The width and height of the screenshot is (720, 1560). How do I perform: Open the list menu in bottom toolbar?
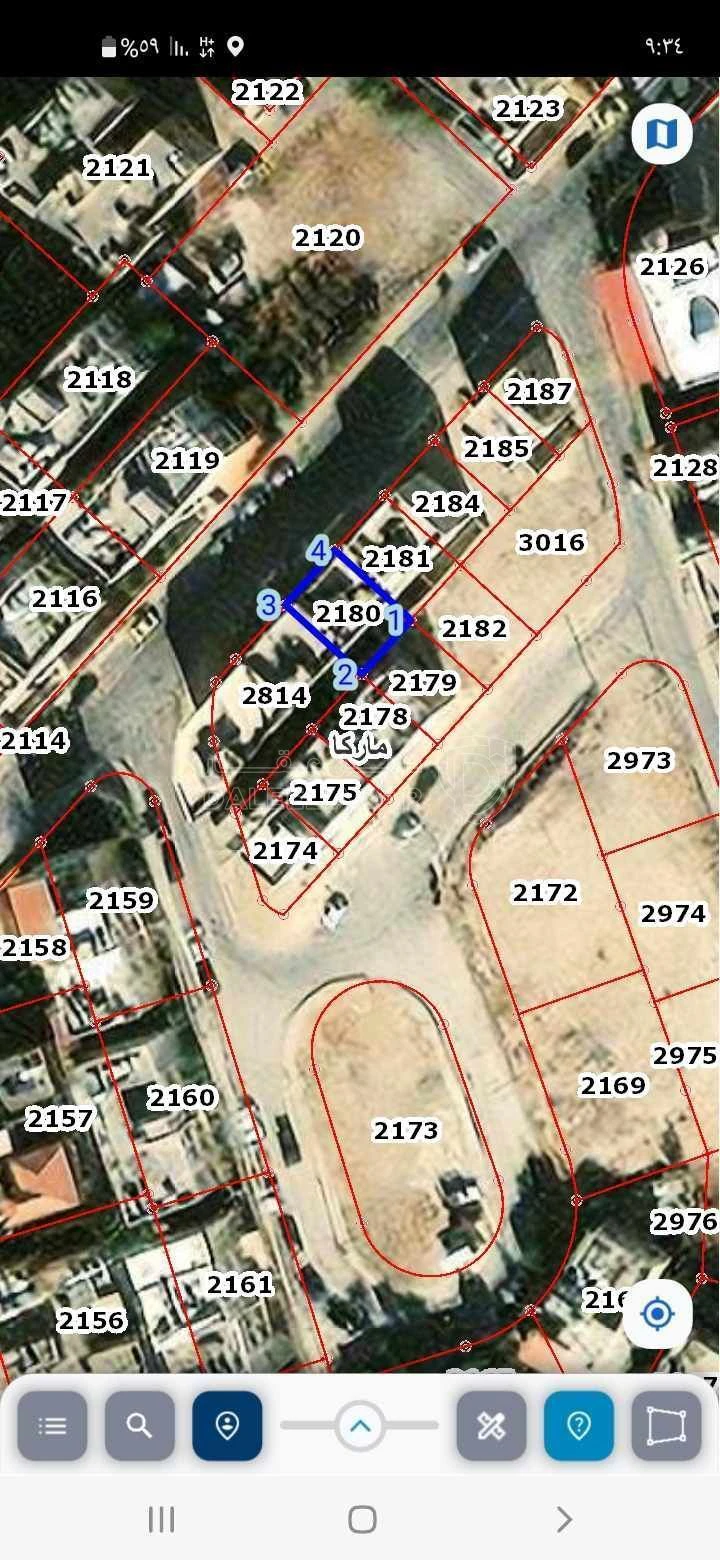coord(52,1426)
